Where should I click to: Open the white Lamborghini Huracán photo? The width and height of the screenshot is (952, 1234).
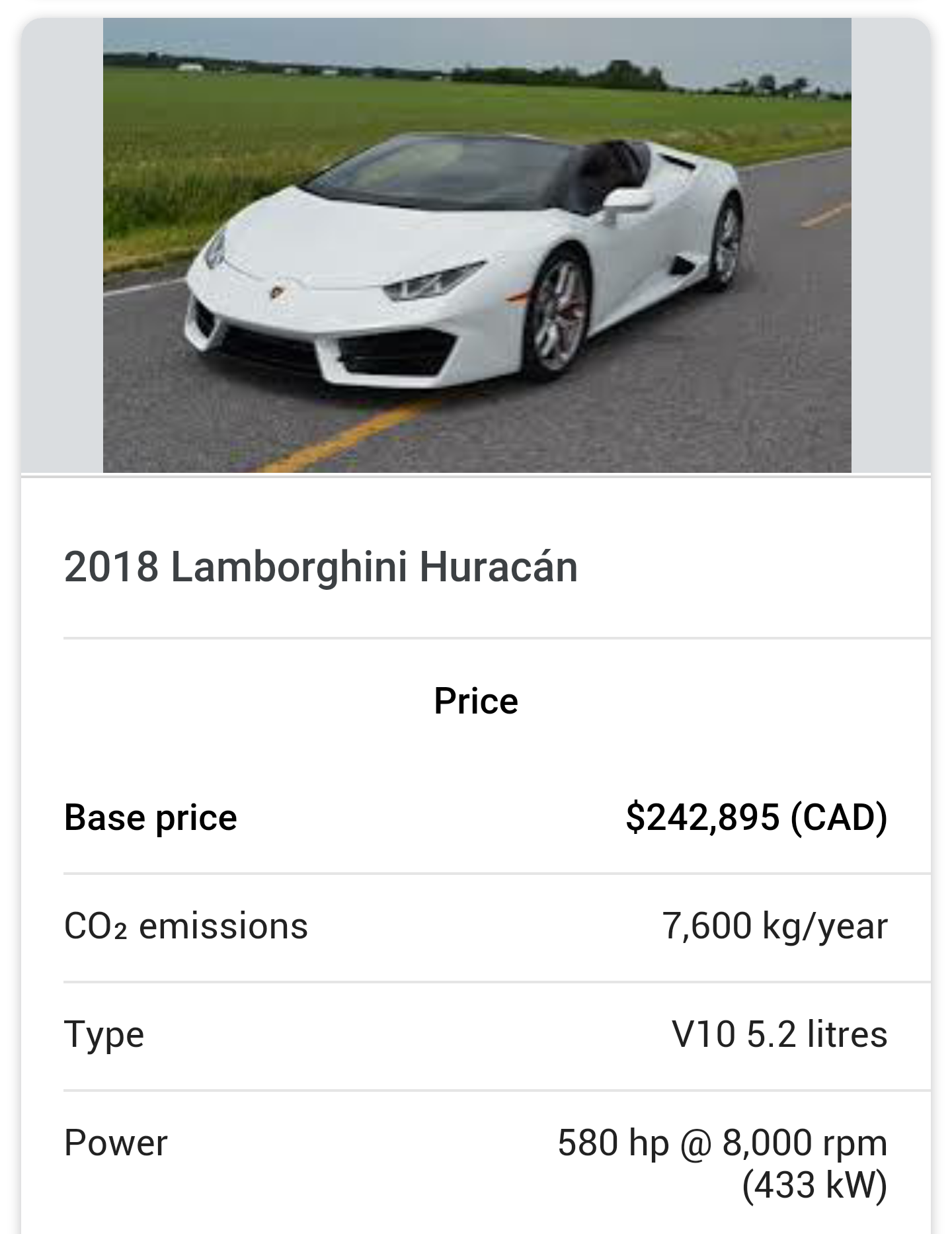click(x=477, y=245)
